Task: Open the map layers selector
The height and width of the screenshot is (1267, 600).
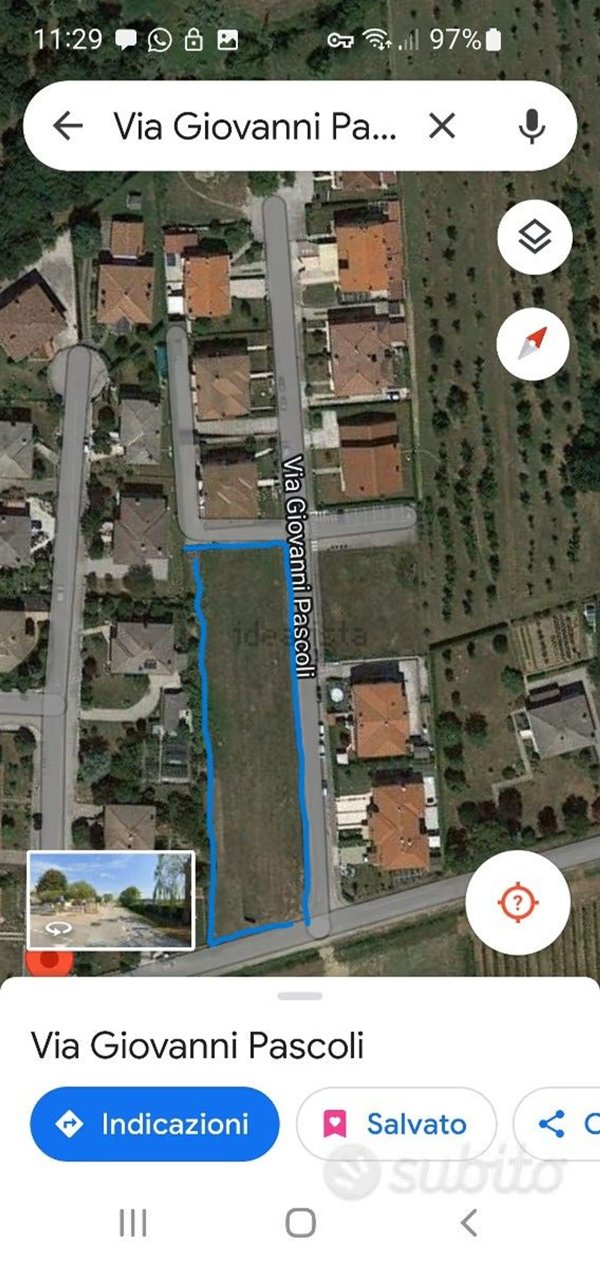Action: 534,238
